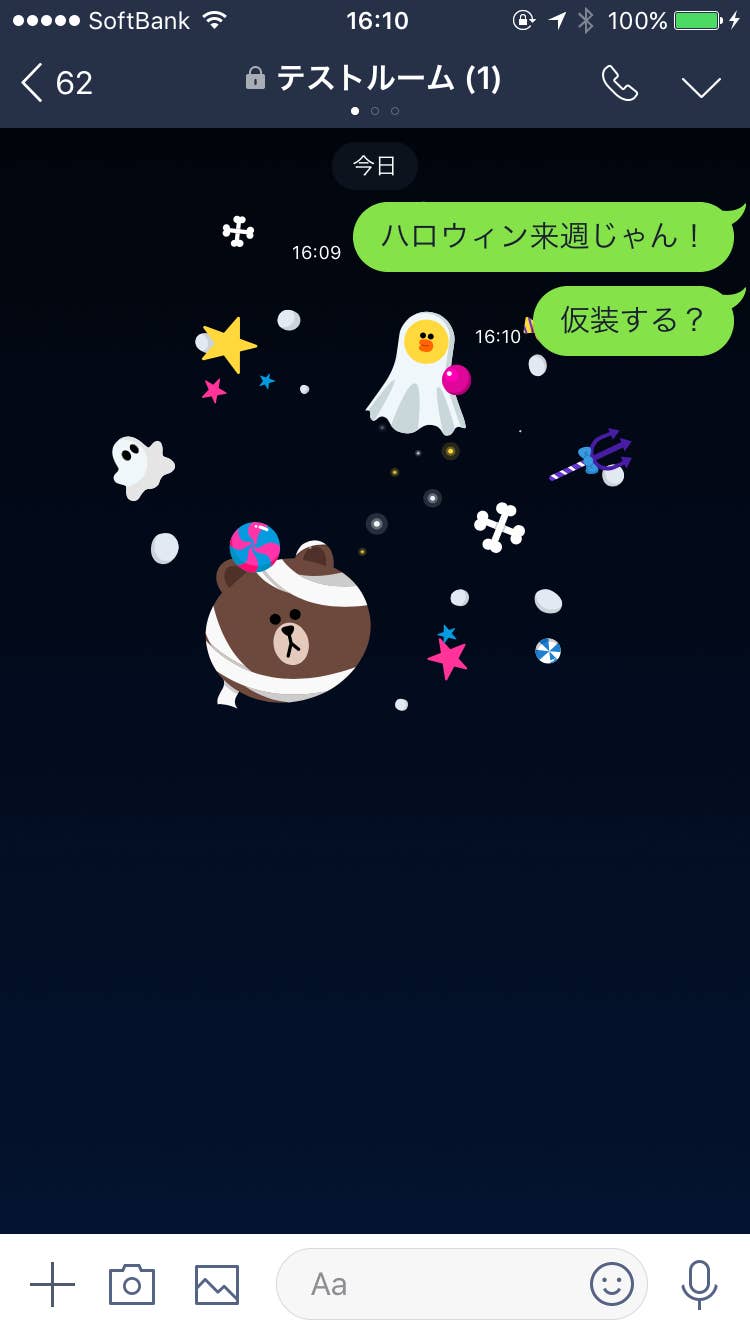Open the emoji and sticker picker

(x=612, y=1284)
